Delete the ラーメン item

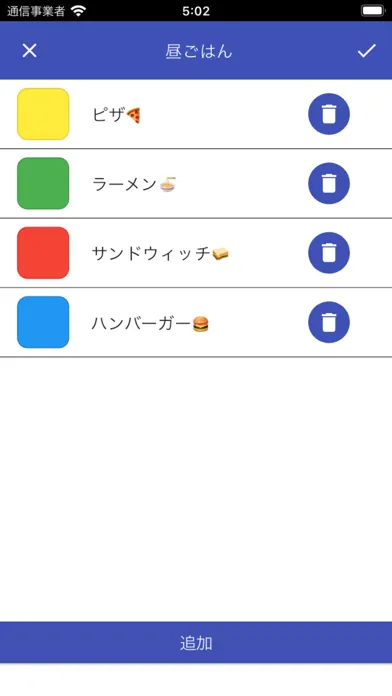[x=329, y=183]
